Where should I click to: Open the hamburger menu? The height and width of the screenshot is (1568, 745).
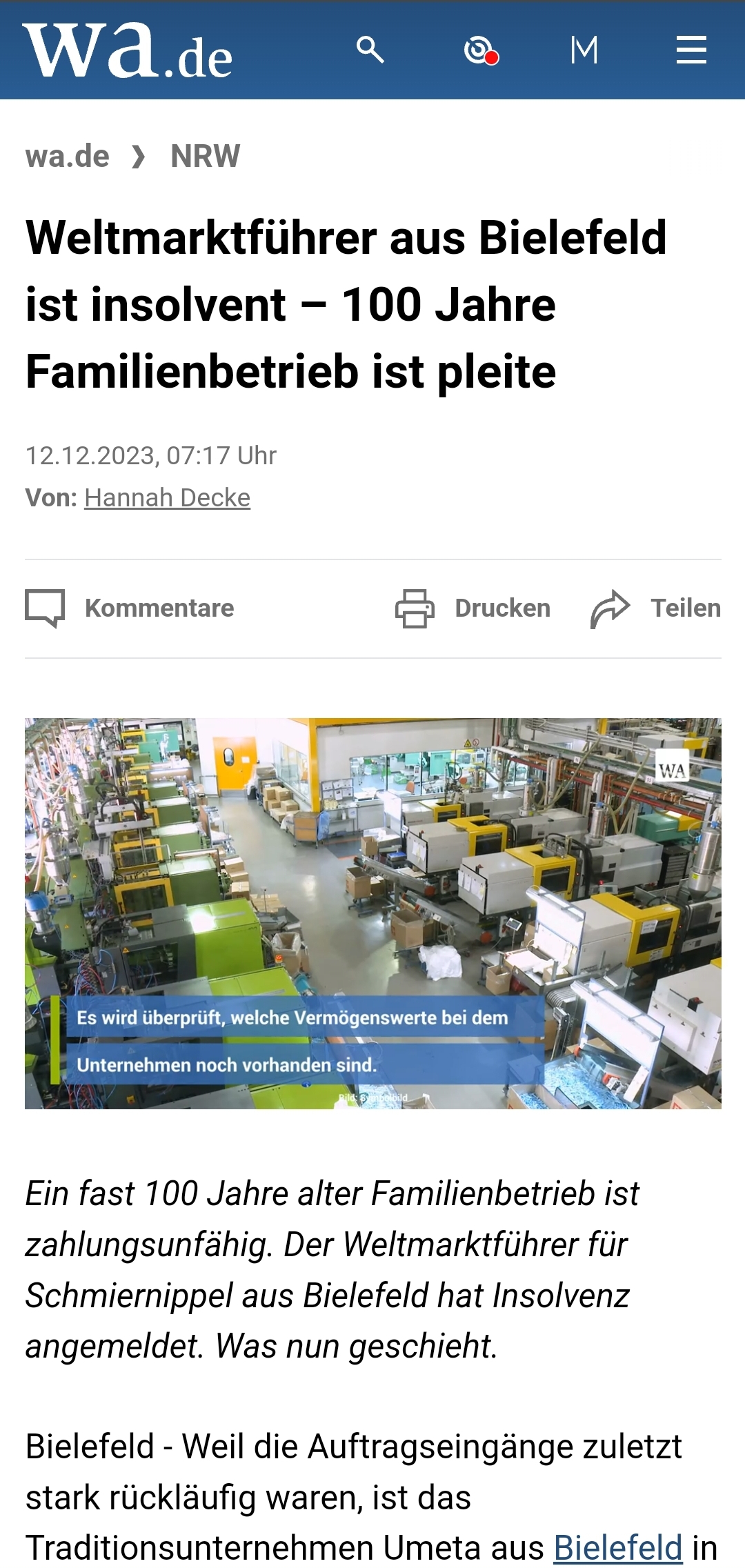[691, 50]
